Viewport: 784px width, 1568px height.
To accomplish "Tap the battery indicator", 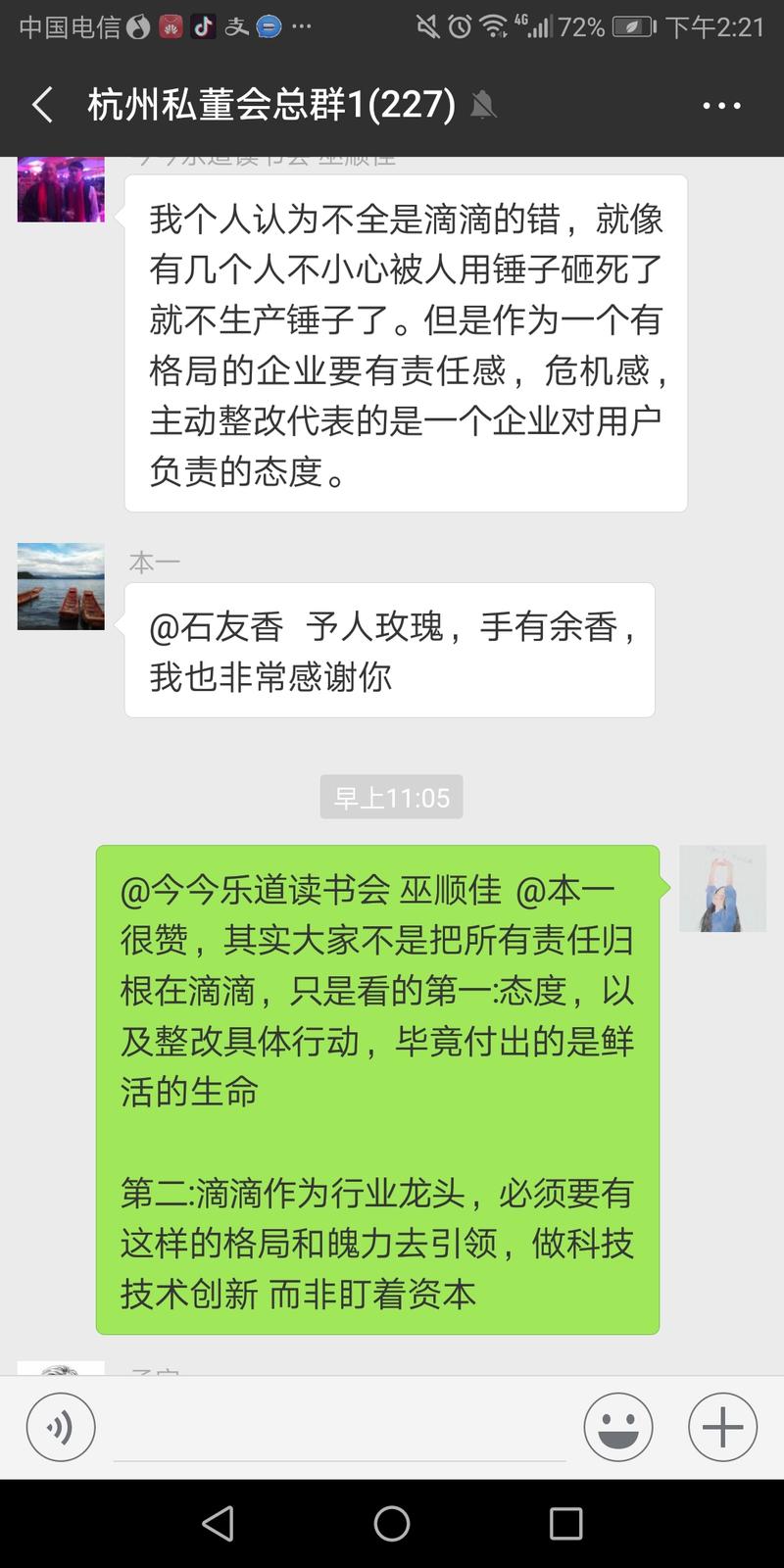I will [632, 27].
